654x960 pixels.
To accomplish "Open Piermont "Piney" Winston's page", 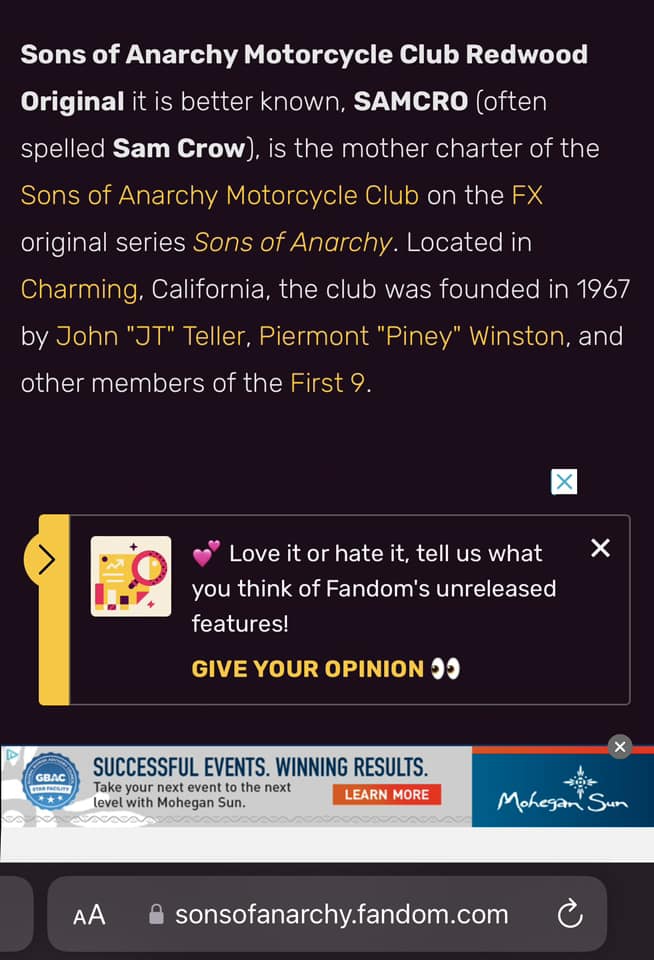I will click(x=412, y=336).
